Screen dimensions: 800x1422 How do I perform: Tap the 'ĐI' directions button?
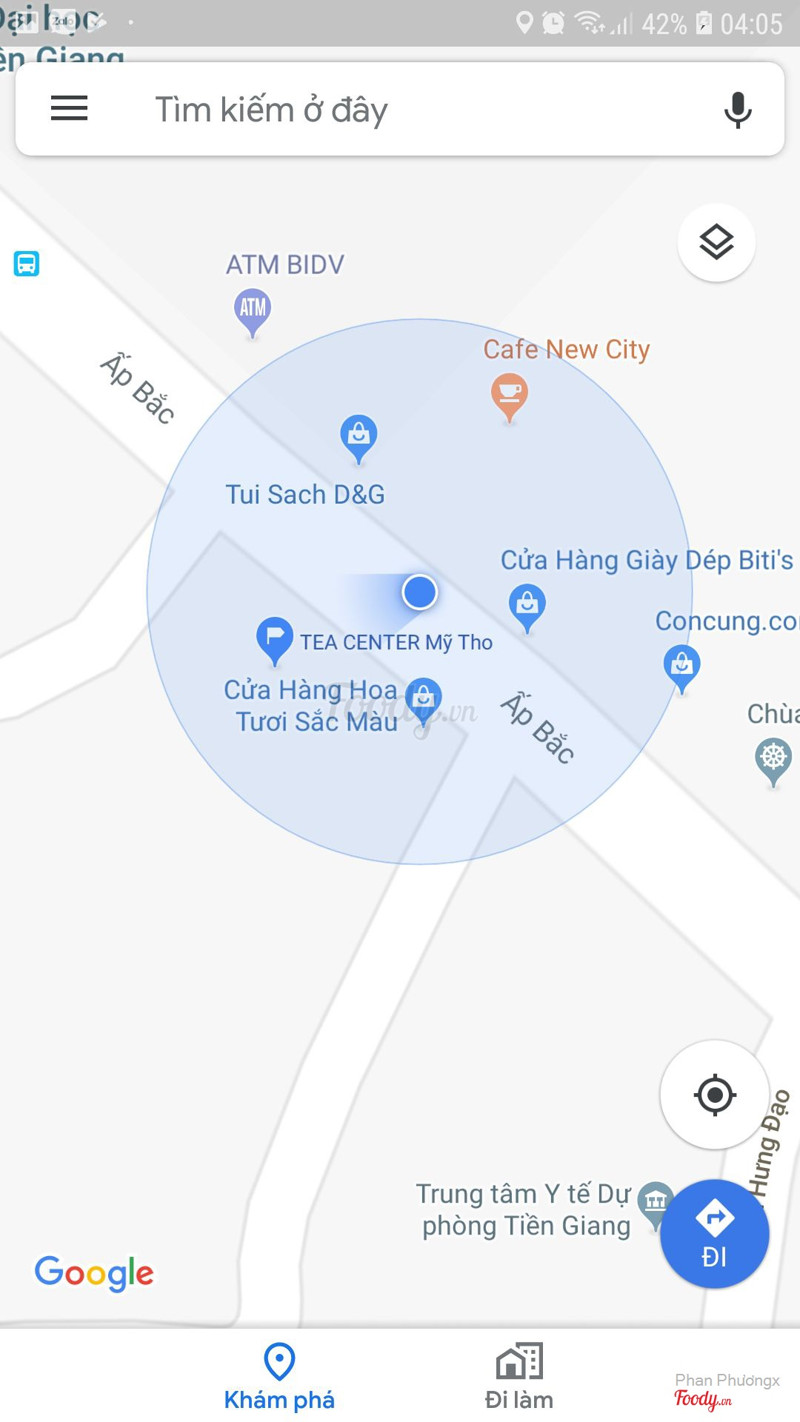(x=714, y=1233)
